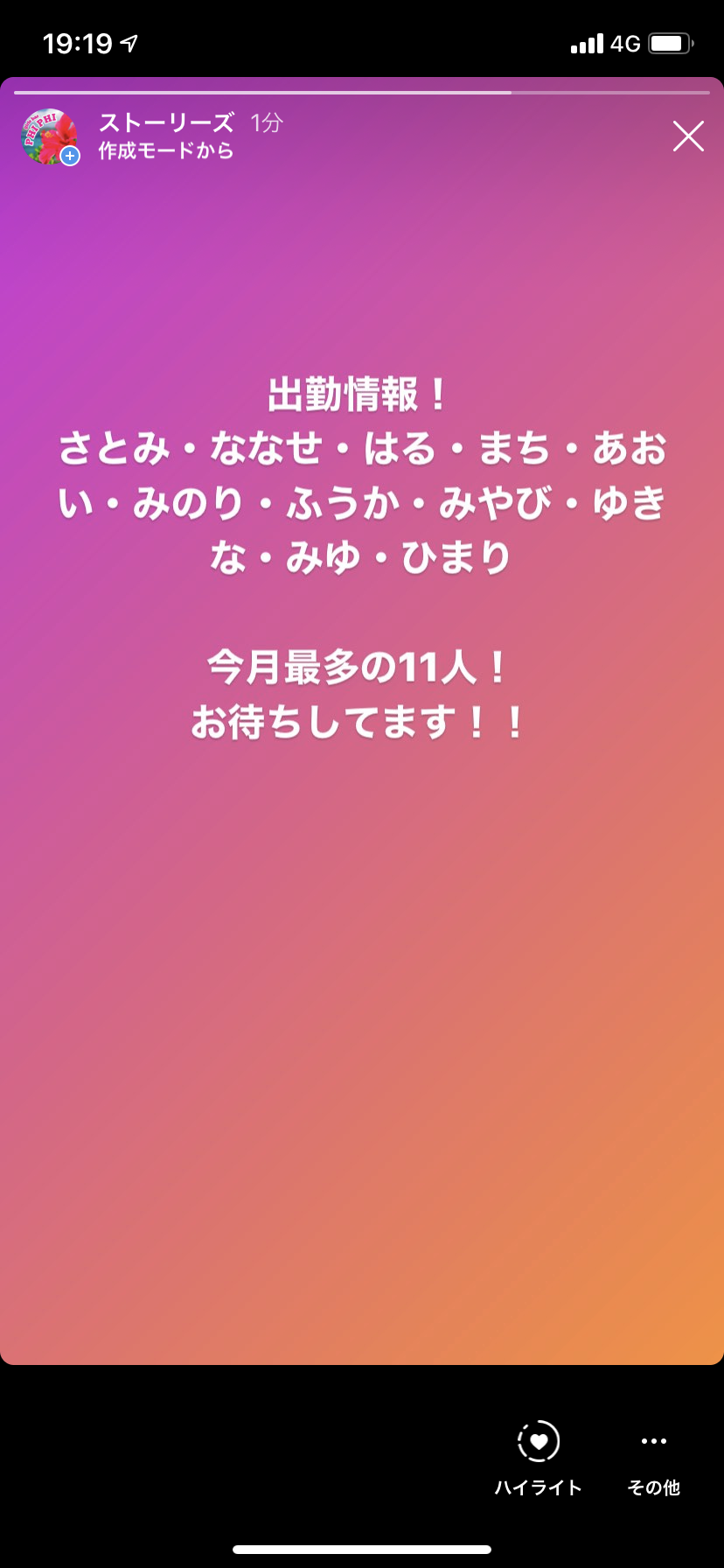This screenshot has height=1568, width=724.
Task: Tap the profile picture with plus badge
Action: click(x=50, y=136)
